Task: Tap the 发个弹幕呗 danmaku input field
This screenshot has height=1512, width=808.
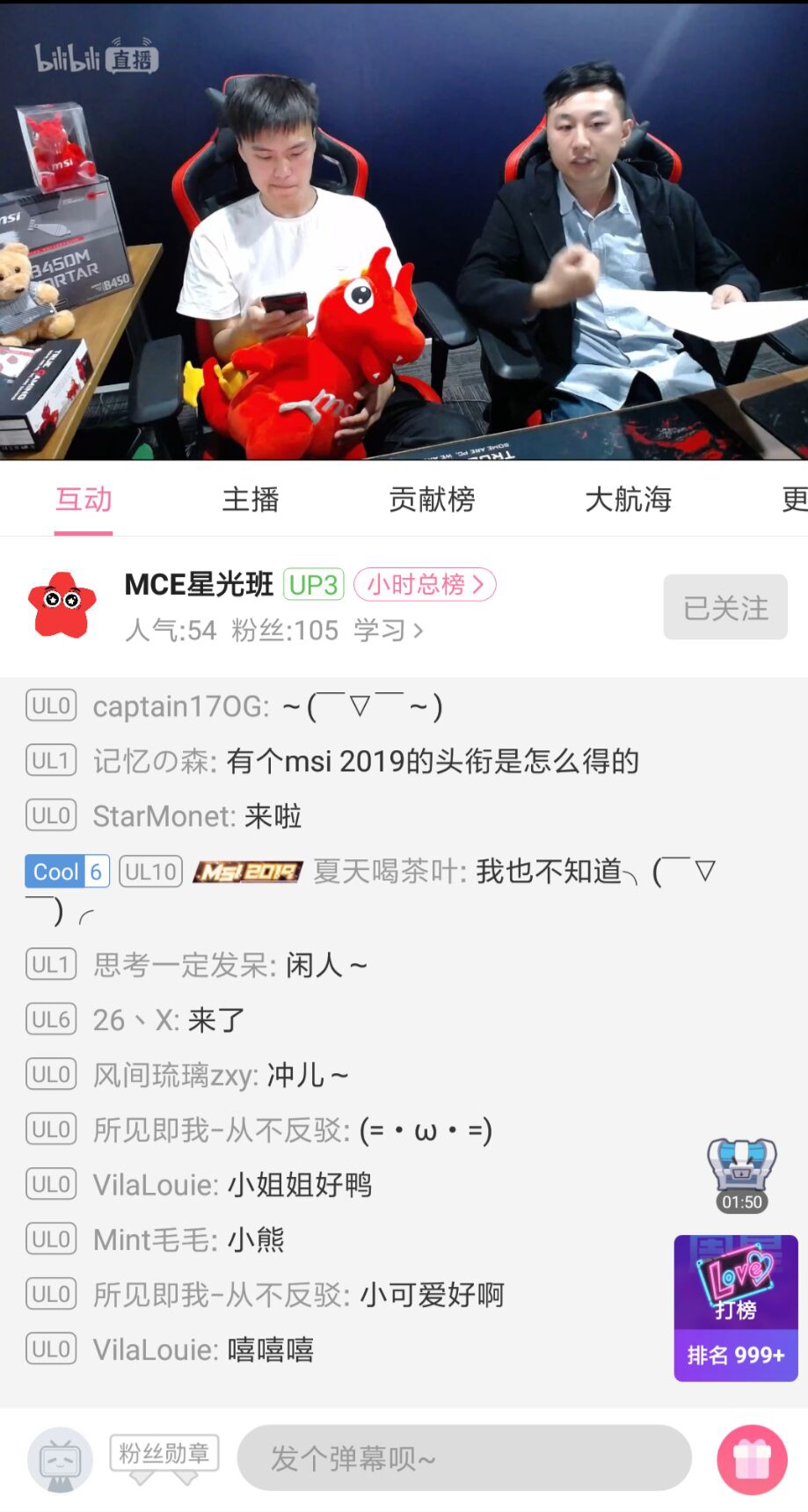Action: [x=463, y=1458]
